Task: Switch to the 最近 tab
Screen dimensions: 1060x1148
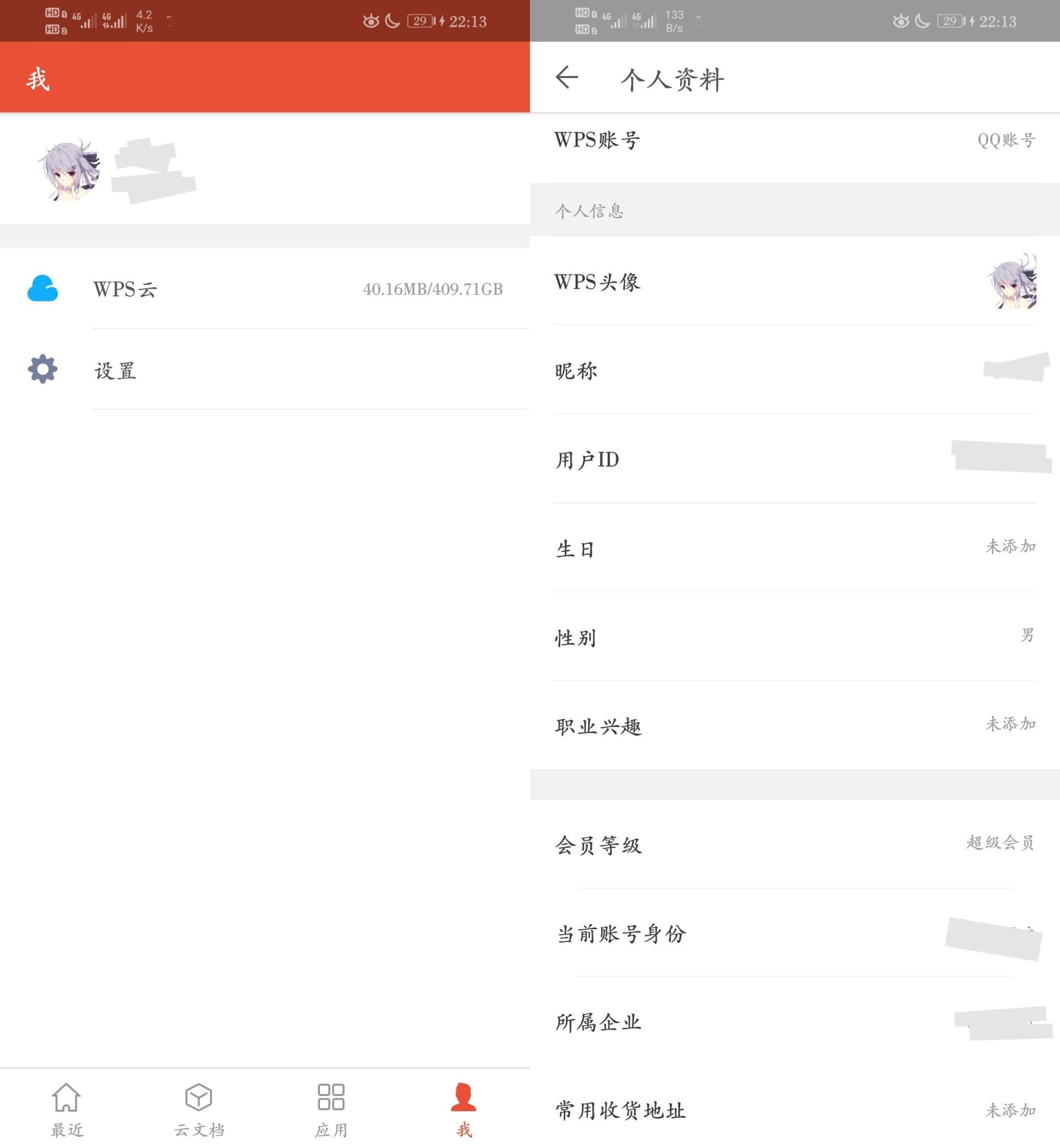Action: pyautogui.click(x=66, y=1110)
